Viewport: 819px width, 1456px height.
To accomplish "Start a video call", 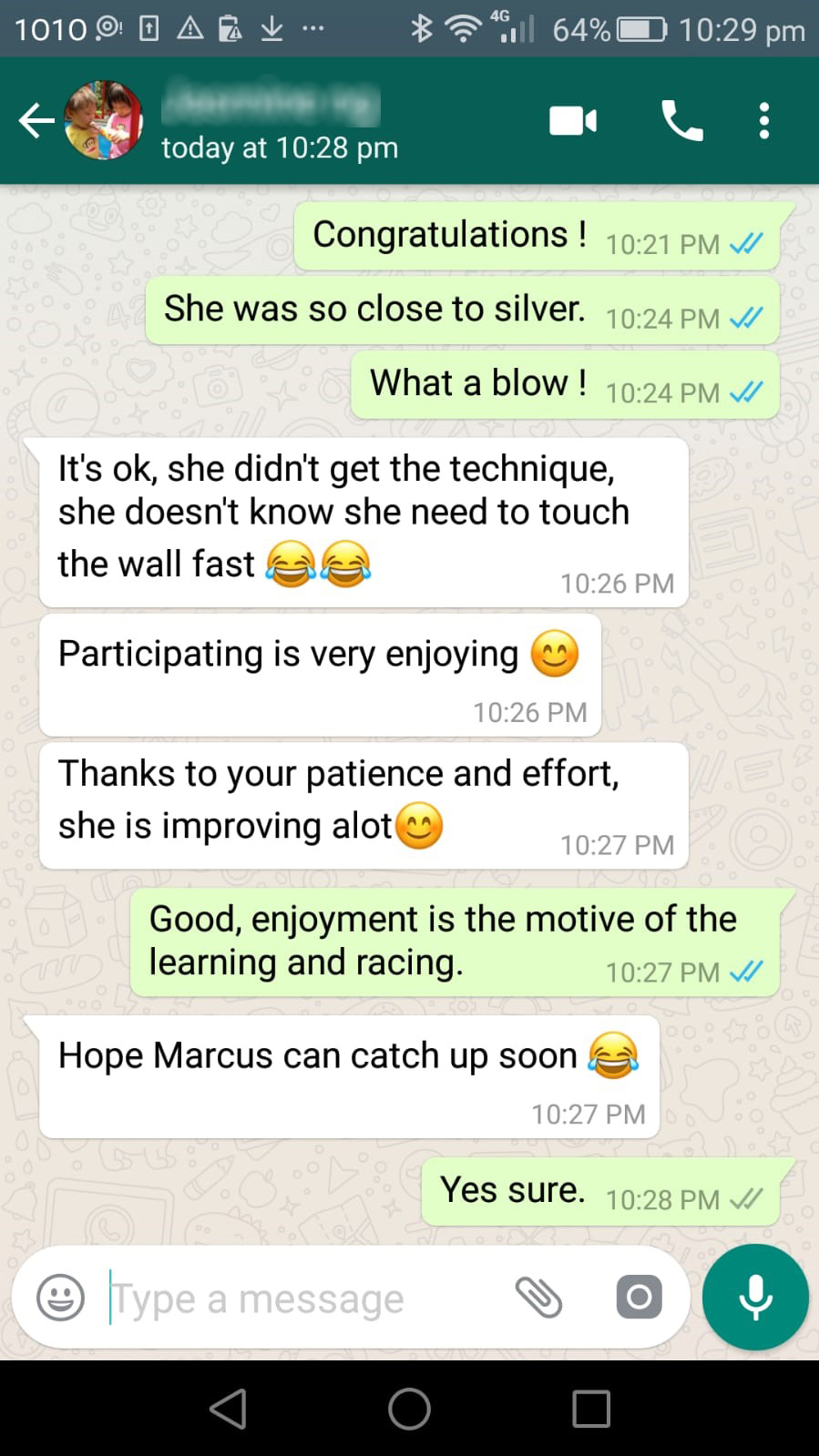I will 573,120.
